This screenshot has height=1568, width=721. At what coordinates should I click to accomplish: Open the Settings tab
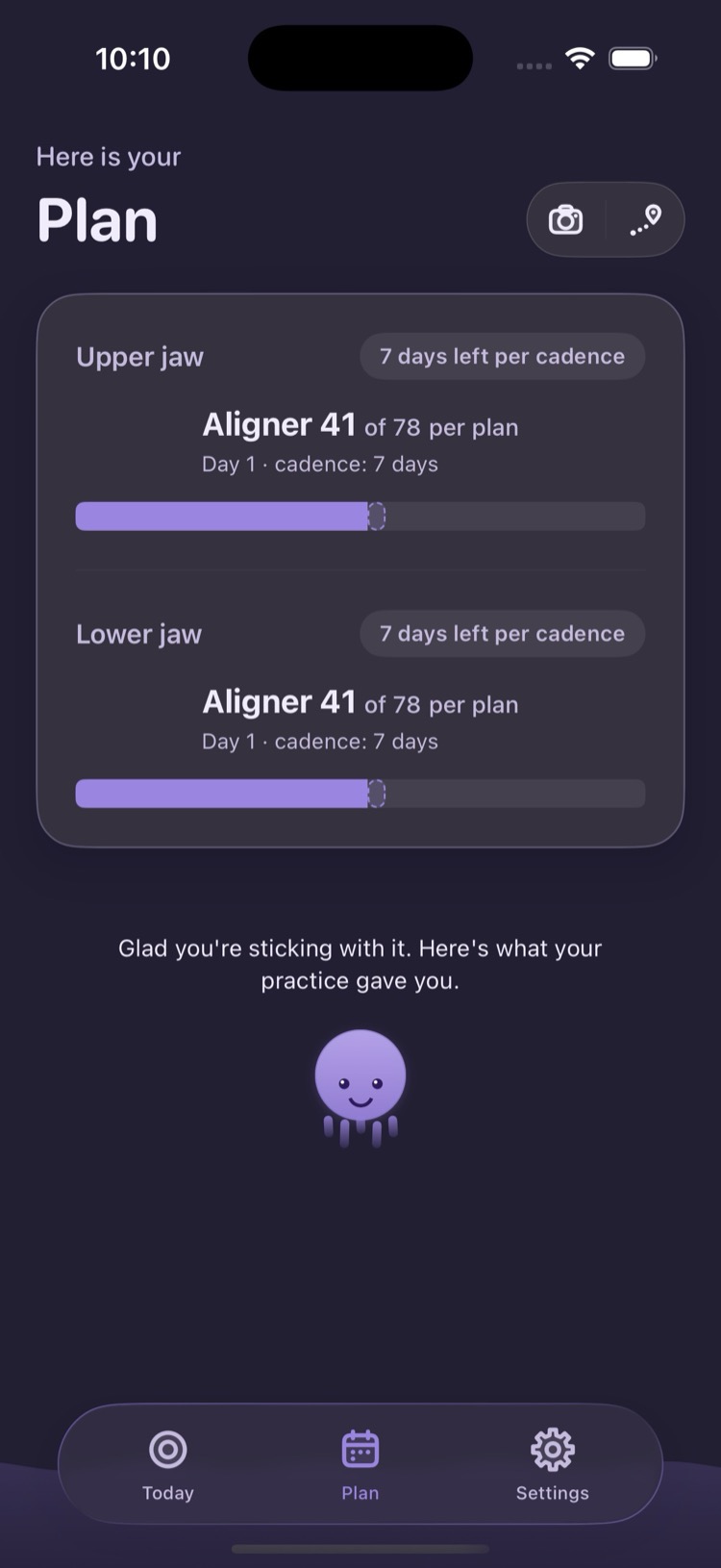(553, 1465)
